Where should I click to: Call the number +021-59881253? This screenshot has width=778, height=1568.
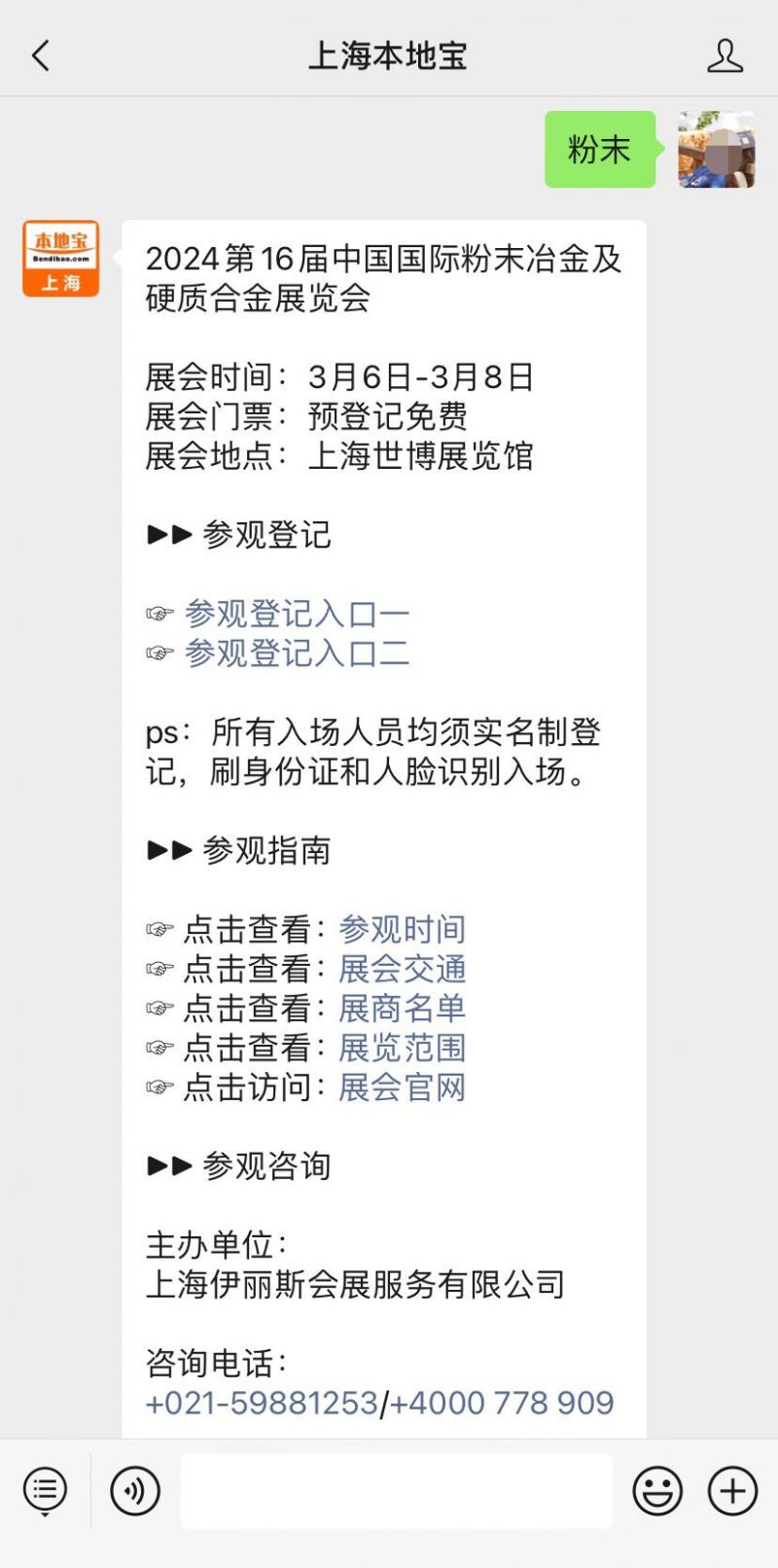(x=262, y=1403)
